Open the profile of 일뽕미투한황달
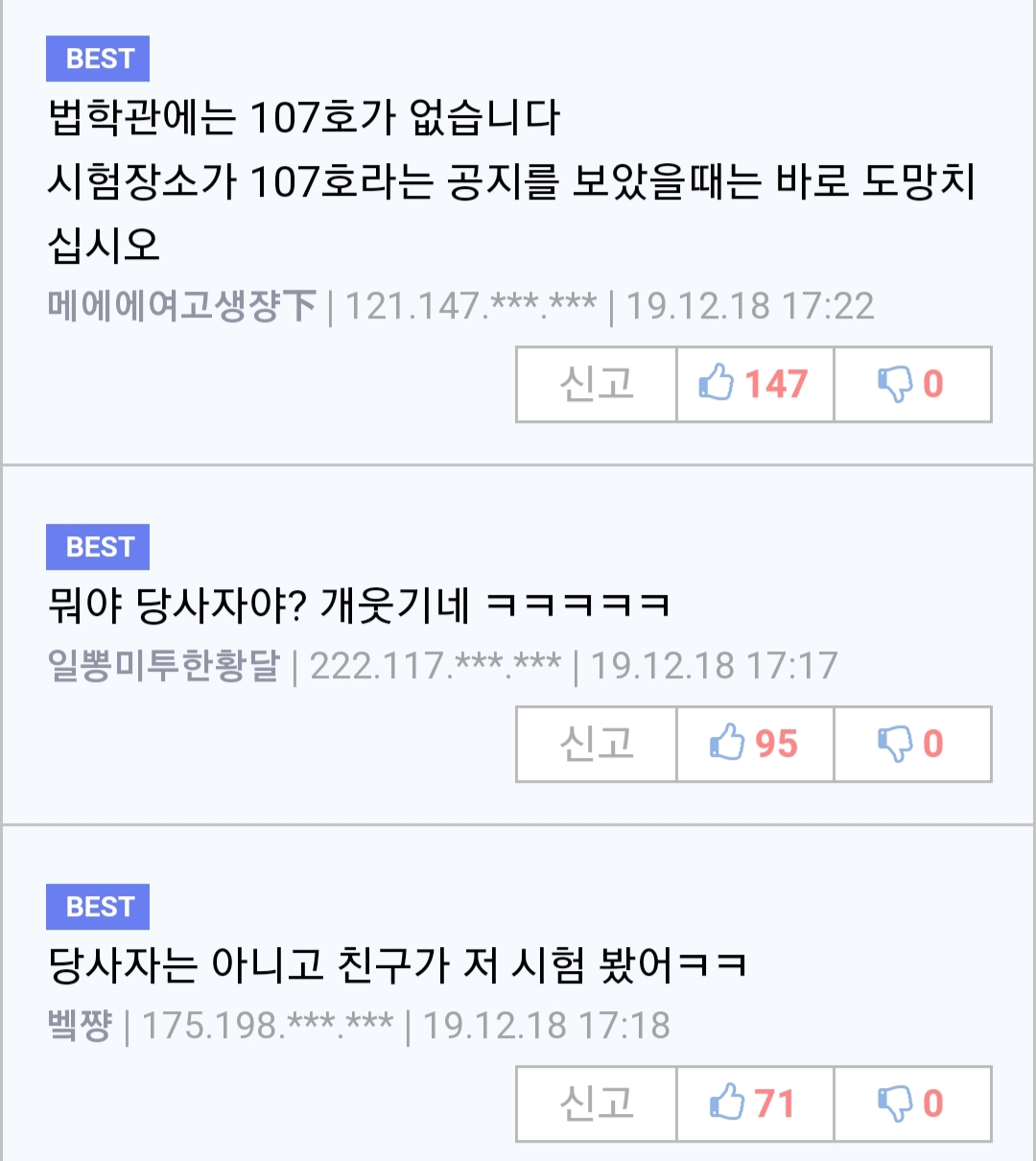 tap(163, 665)
